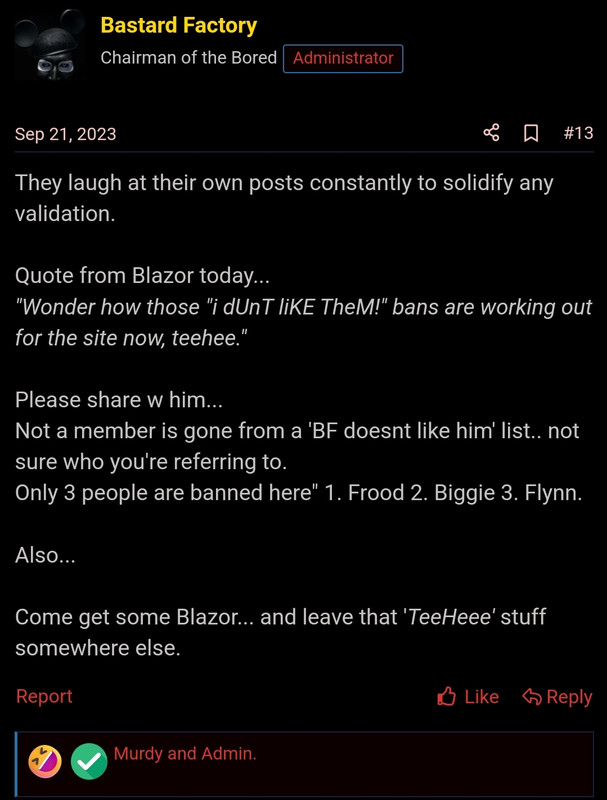Image resolution: width=607 pixels, height=800 pixels.
Task: Share post #13
Action: coord(491,133)
